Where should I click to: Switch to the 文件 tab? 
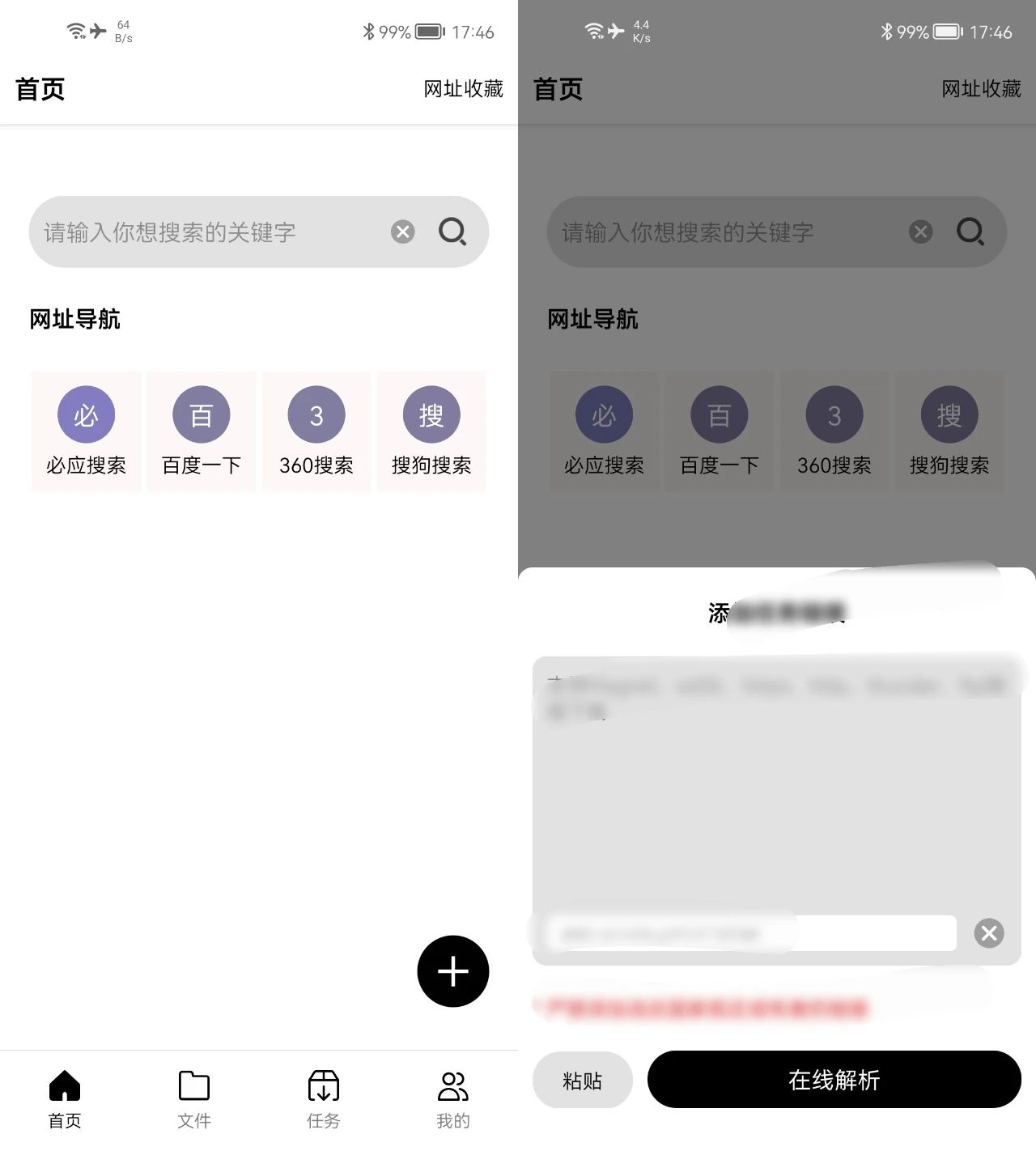tap(193, 1098)
